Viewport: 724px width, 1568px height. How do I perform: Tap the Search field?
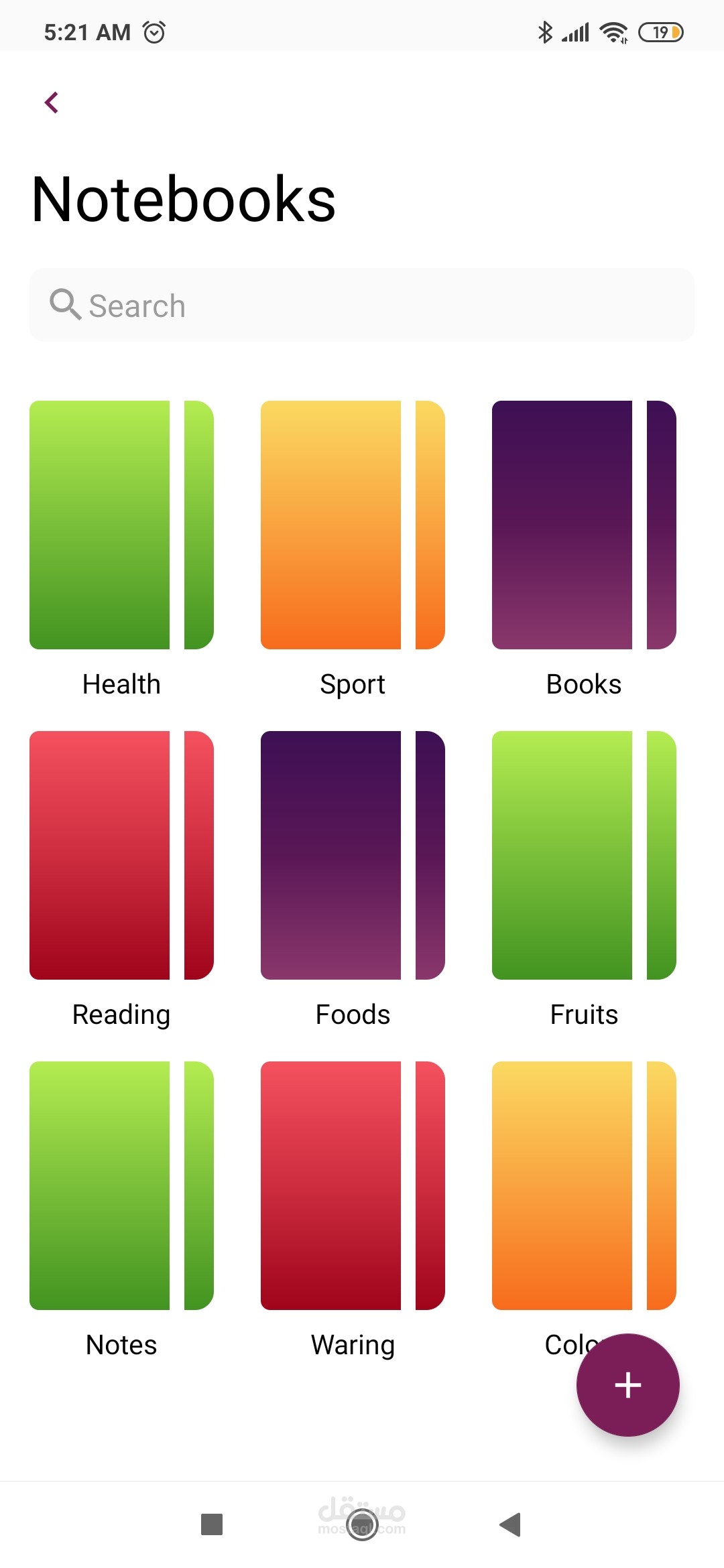(362, 305)
